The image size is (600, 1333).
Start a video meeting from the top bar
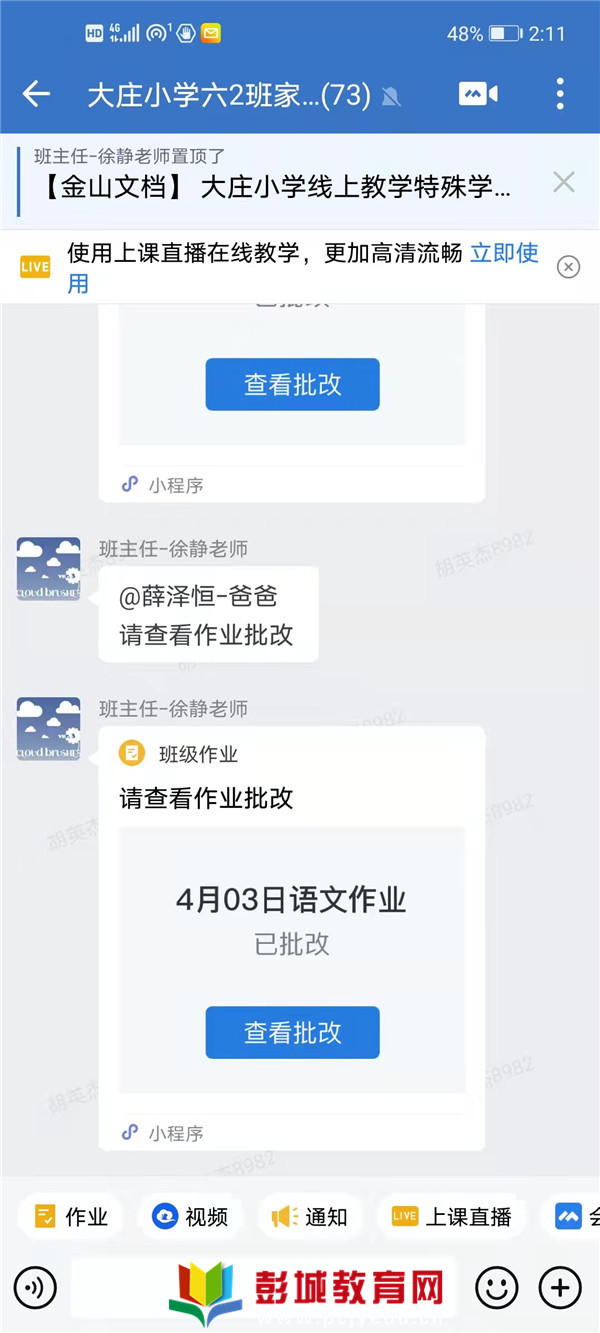click(x=478, y=94)
